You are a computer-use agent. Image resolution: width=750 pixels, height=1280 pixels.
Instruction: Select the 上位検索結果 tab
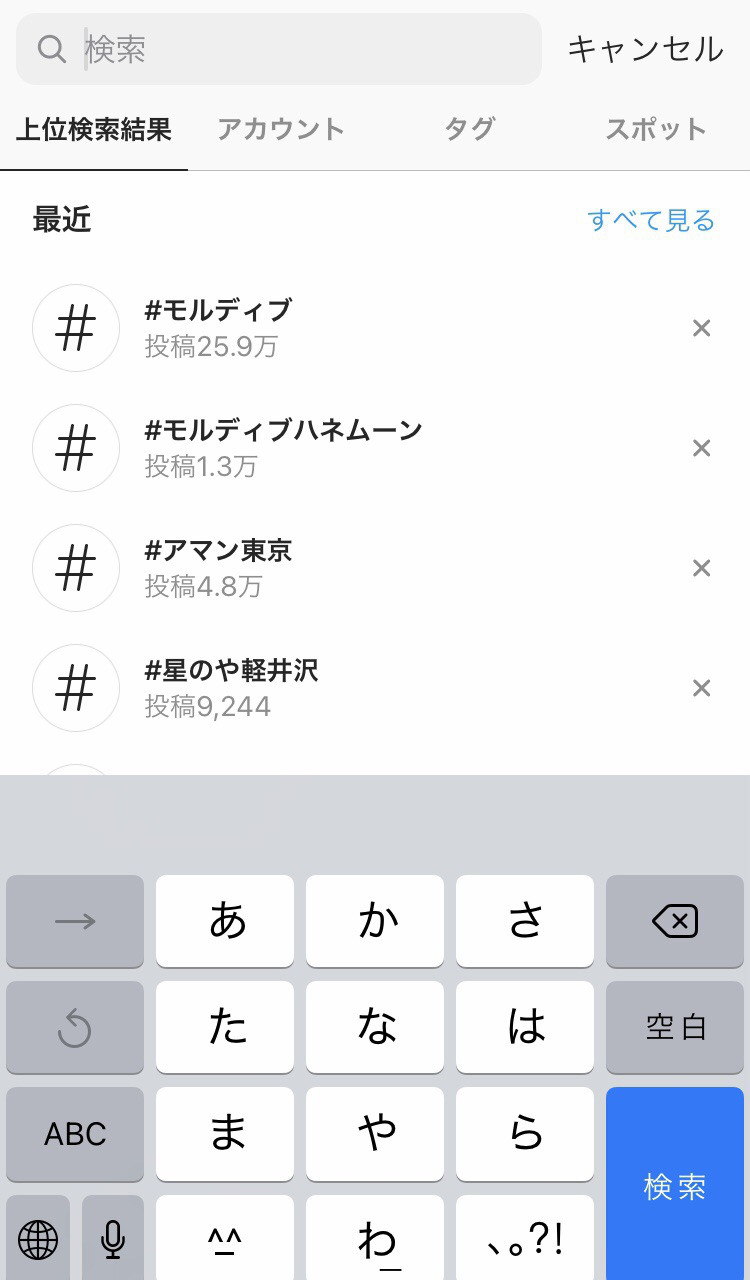[94, 129]
